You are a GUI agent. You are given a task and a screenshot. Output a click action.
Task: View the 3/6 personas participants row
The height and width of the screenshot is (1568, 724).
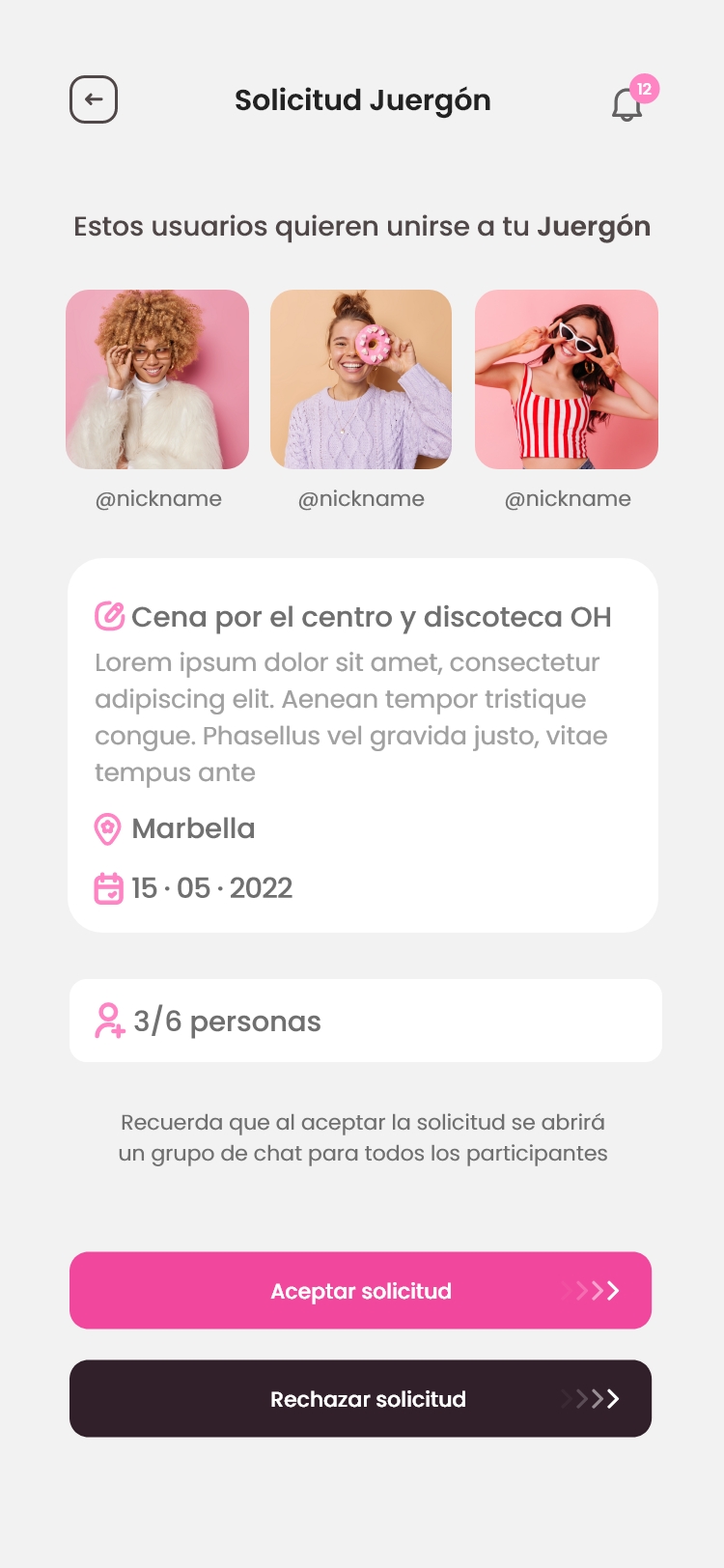click(366, 1021)
